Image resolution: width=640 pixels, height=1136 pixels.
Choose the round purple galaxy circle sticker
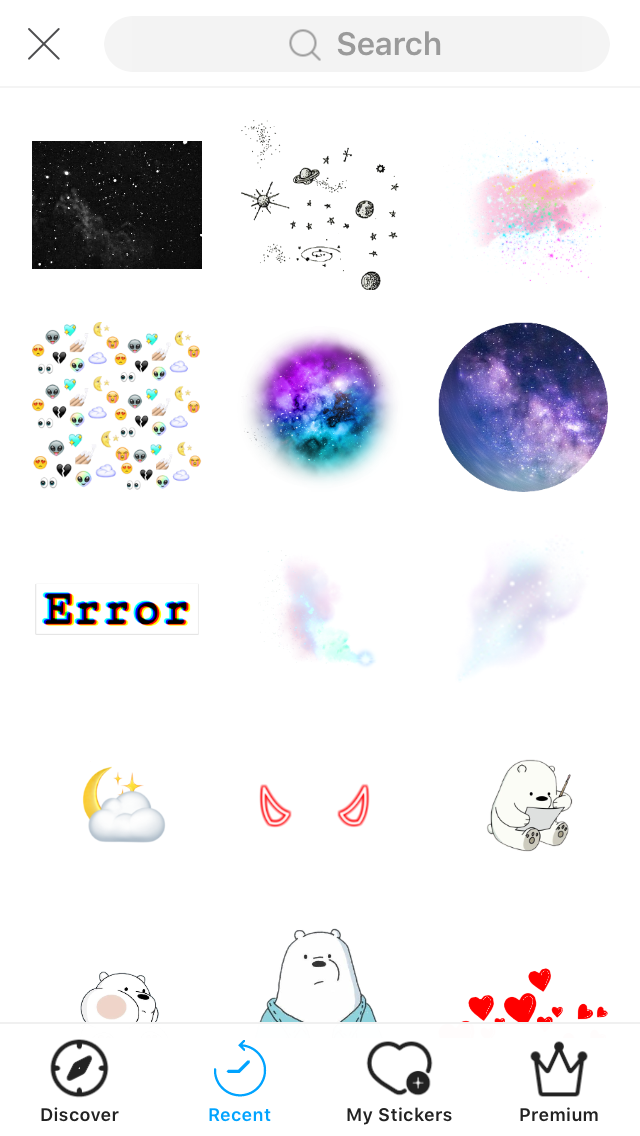pos(523,407)
